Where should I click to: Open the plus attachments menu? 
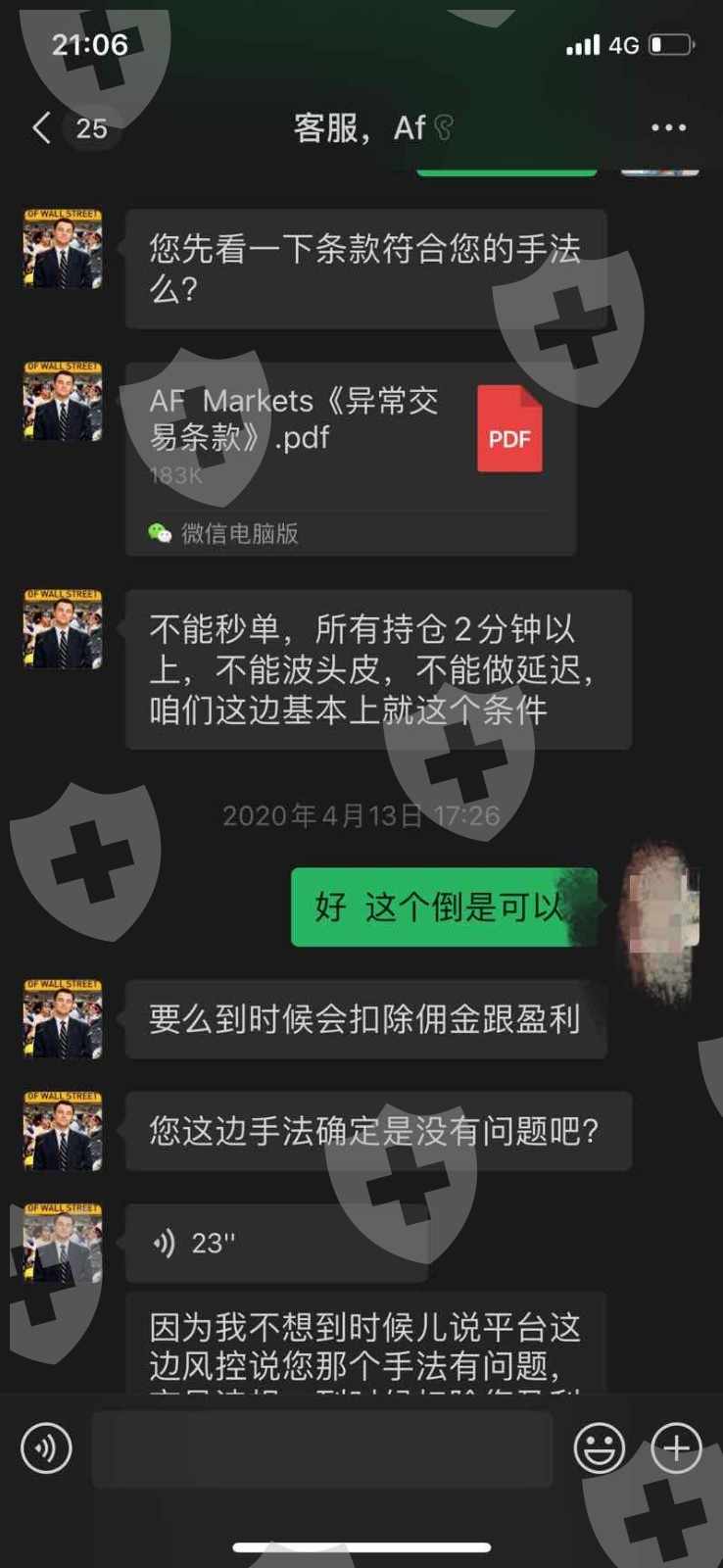(x=676, y=1447)
